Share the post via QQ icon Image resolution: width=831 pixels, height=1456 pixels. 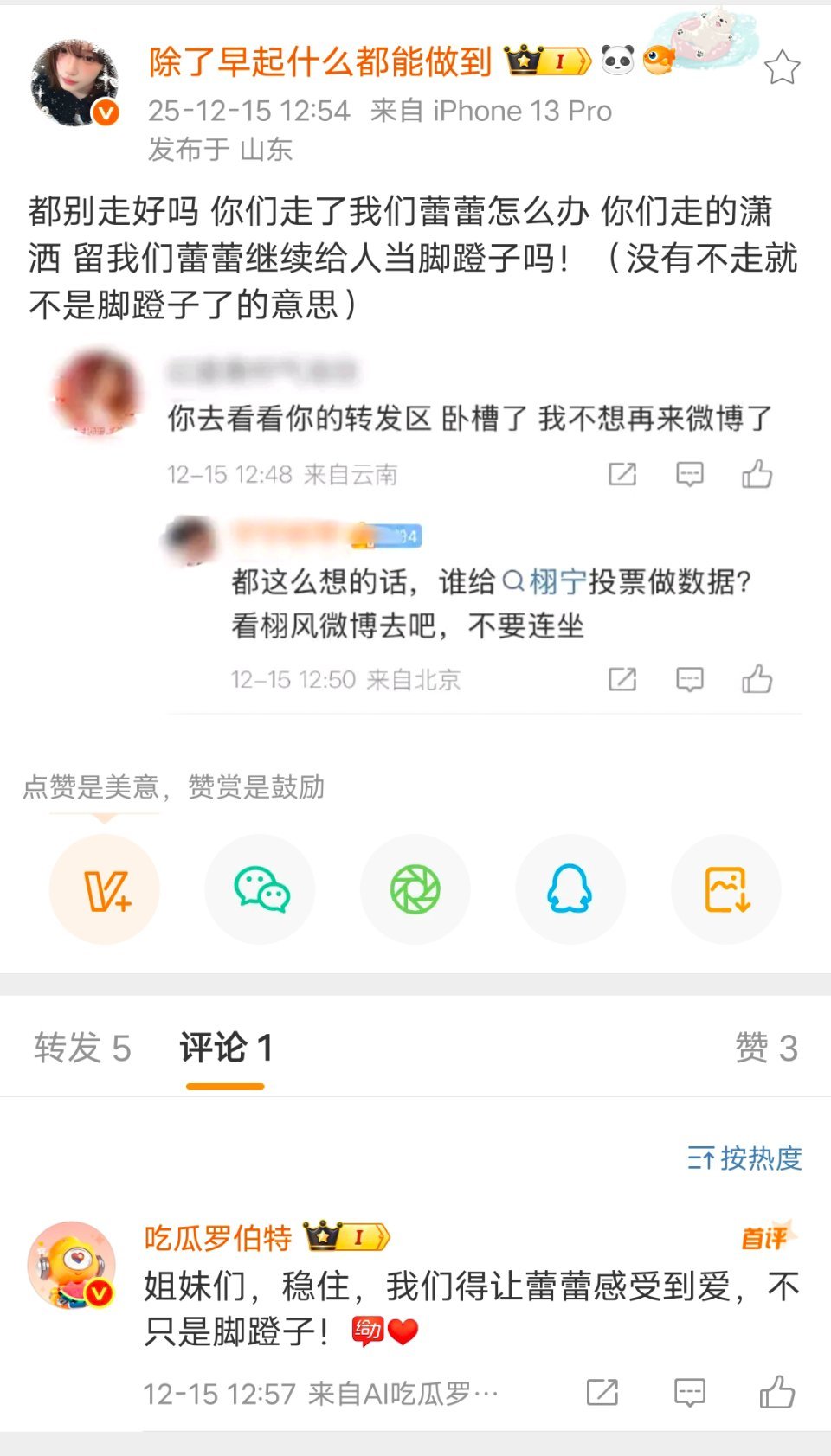tap(570, 888)
